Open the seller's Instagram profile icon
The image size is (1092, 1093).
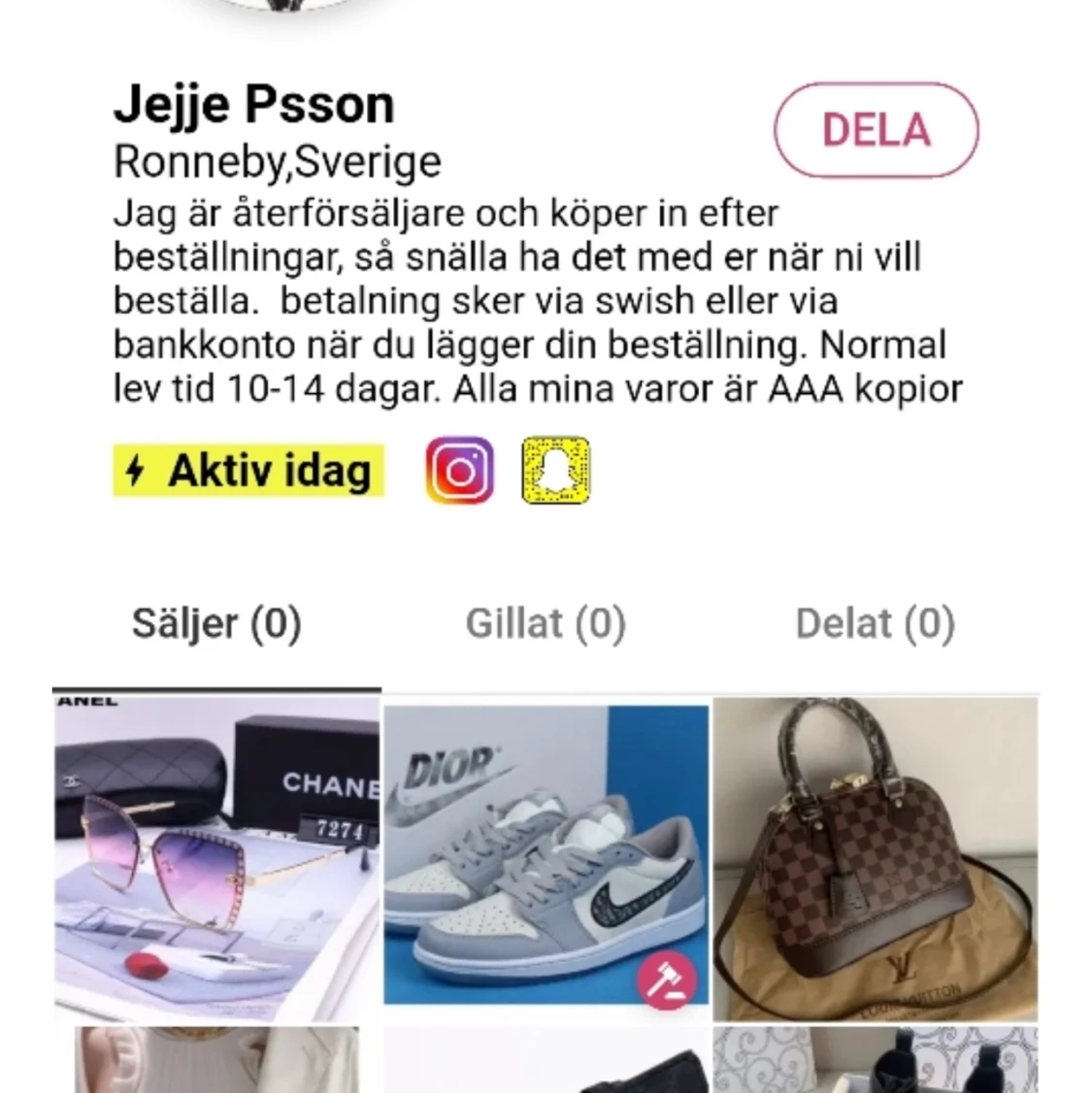(x=459, y=471)
